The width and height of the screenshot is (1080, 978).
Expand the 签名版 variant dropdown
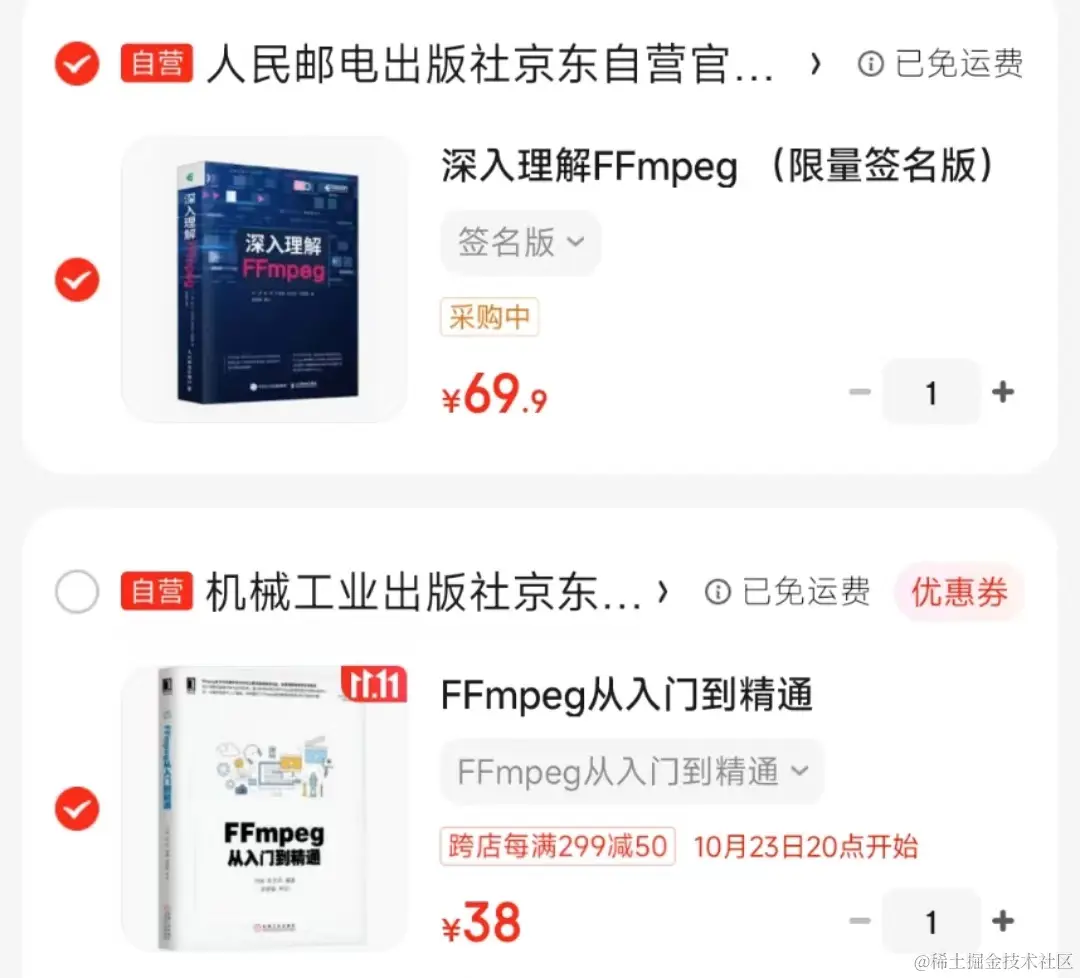(521, 242)
